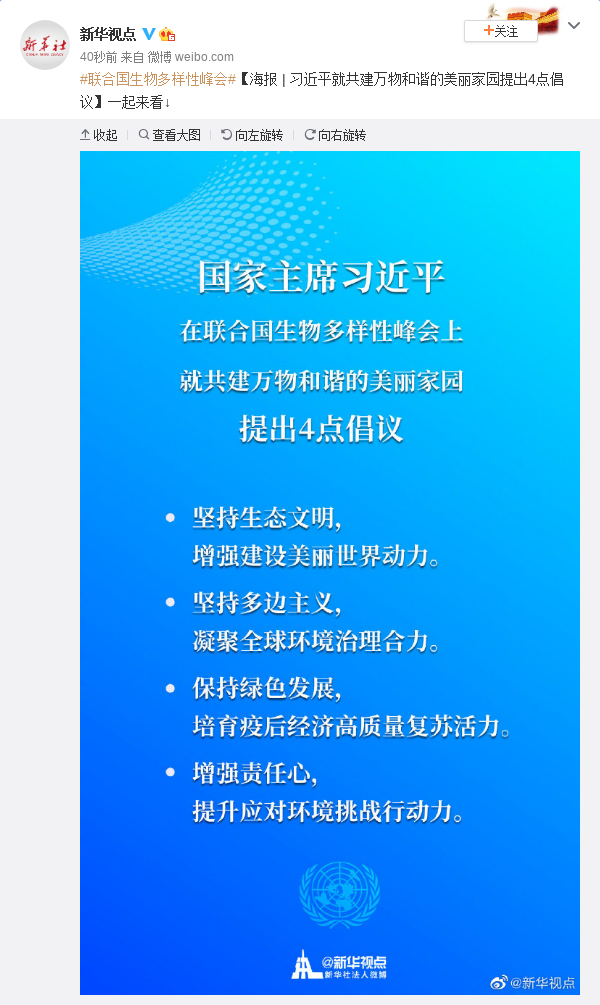
Task: Open the 新华视点 profile avatar
Action: pos(44,45)
